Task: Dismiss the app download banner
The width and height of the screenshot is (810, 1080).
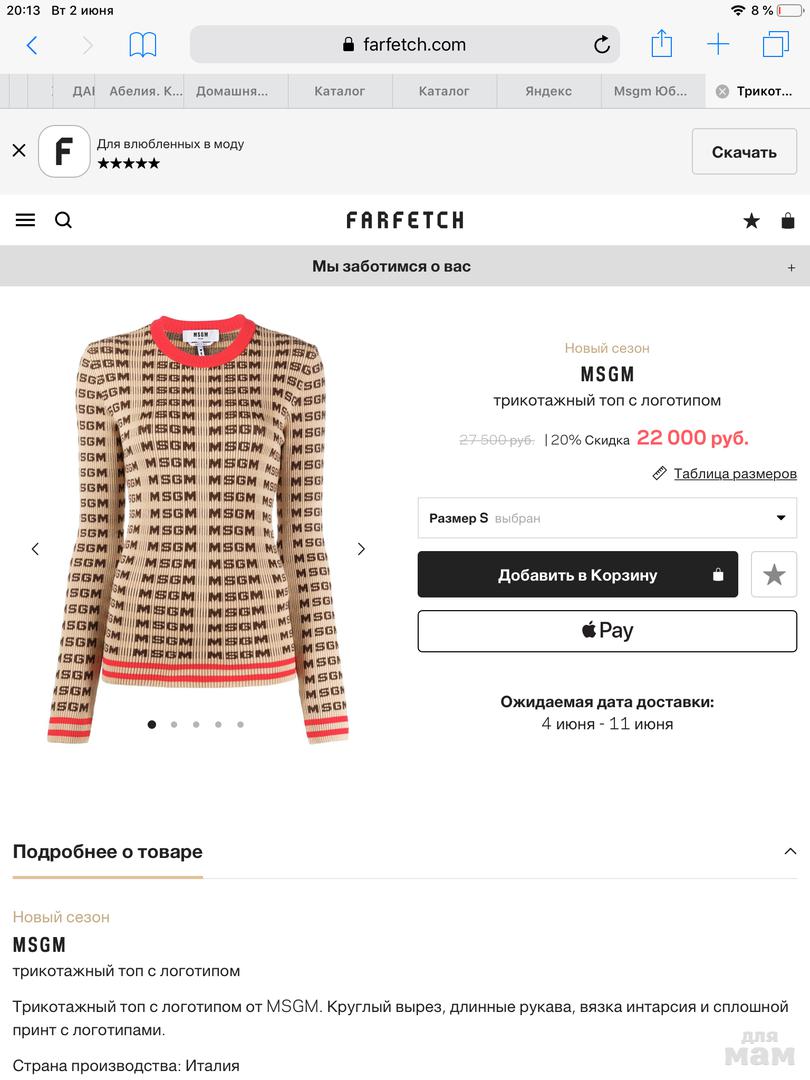Action: pos(19,151)
